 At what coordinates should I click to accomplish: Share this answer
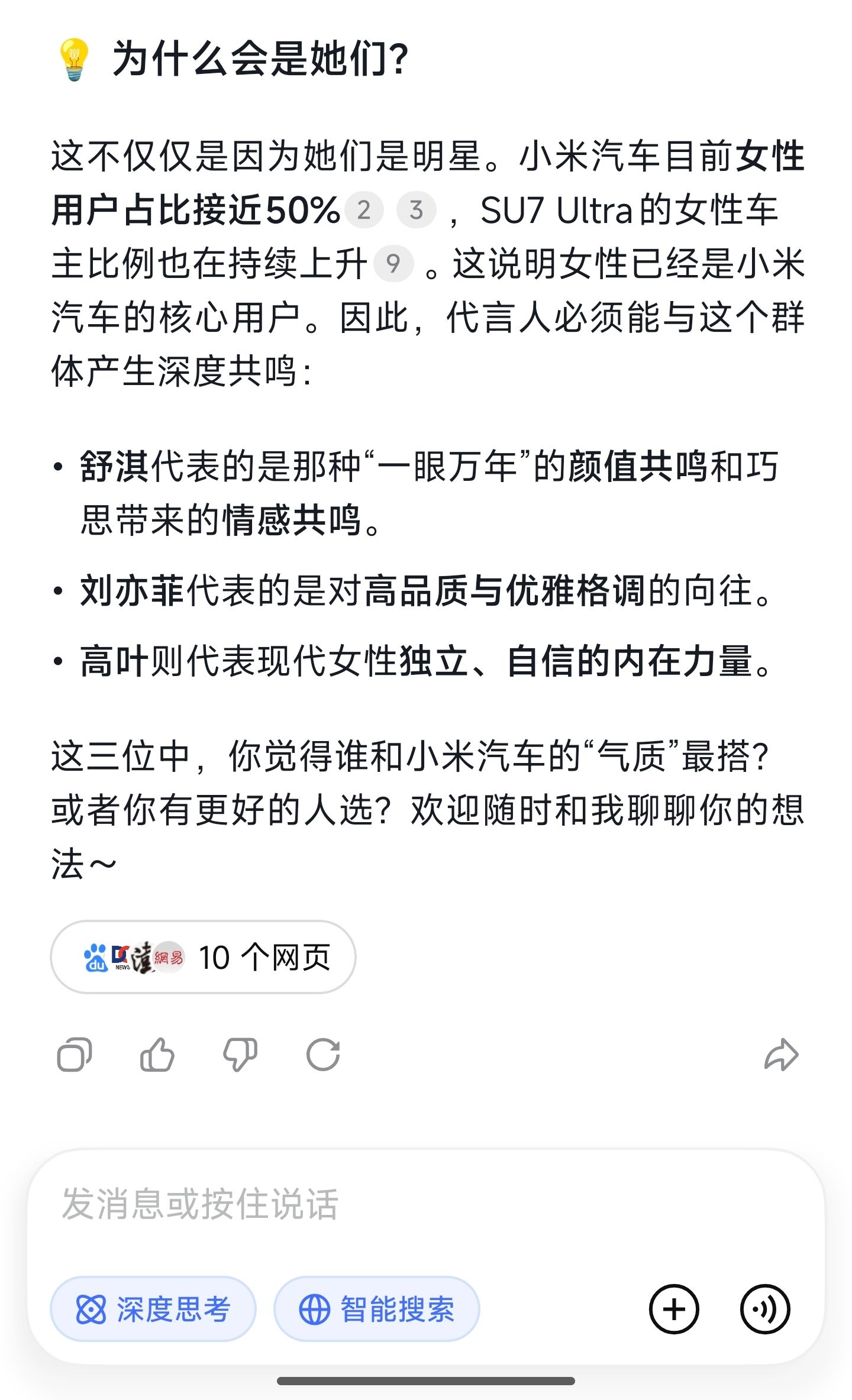(781, 1055)
